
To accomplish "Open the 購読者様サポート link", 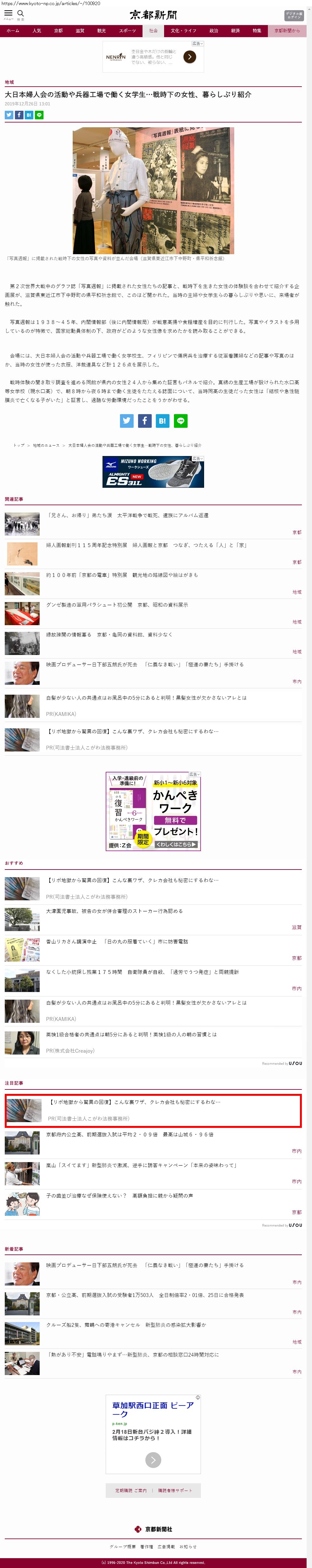I will pyautogui.click(x=175, y=1490).
